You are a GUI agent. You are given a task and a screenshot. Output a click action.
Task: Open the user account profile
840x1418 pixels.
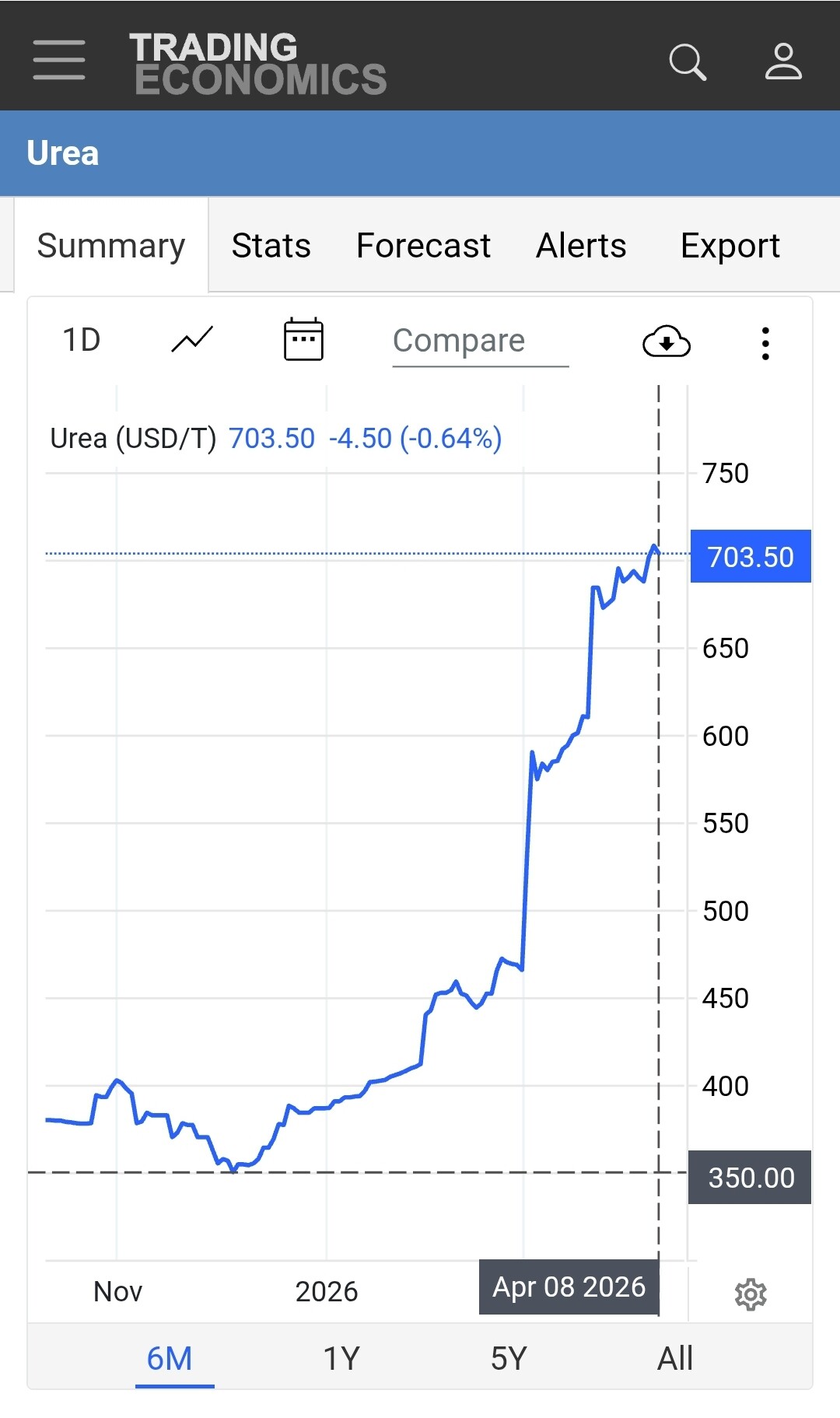click(782, 61)
